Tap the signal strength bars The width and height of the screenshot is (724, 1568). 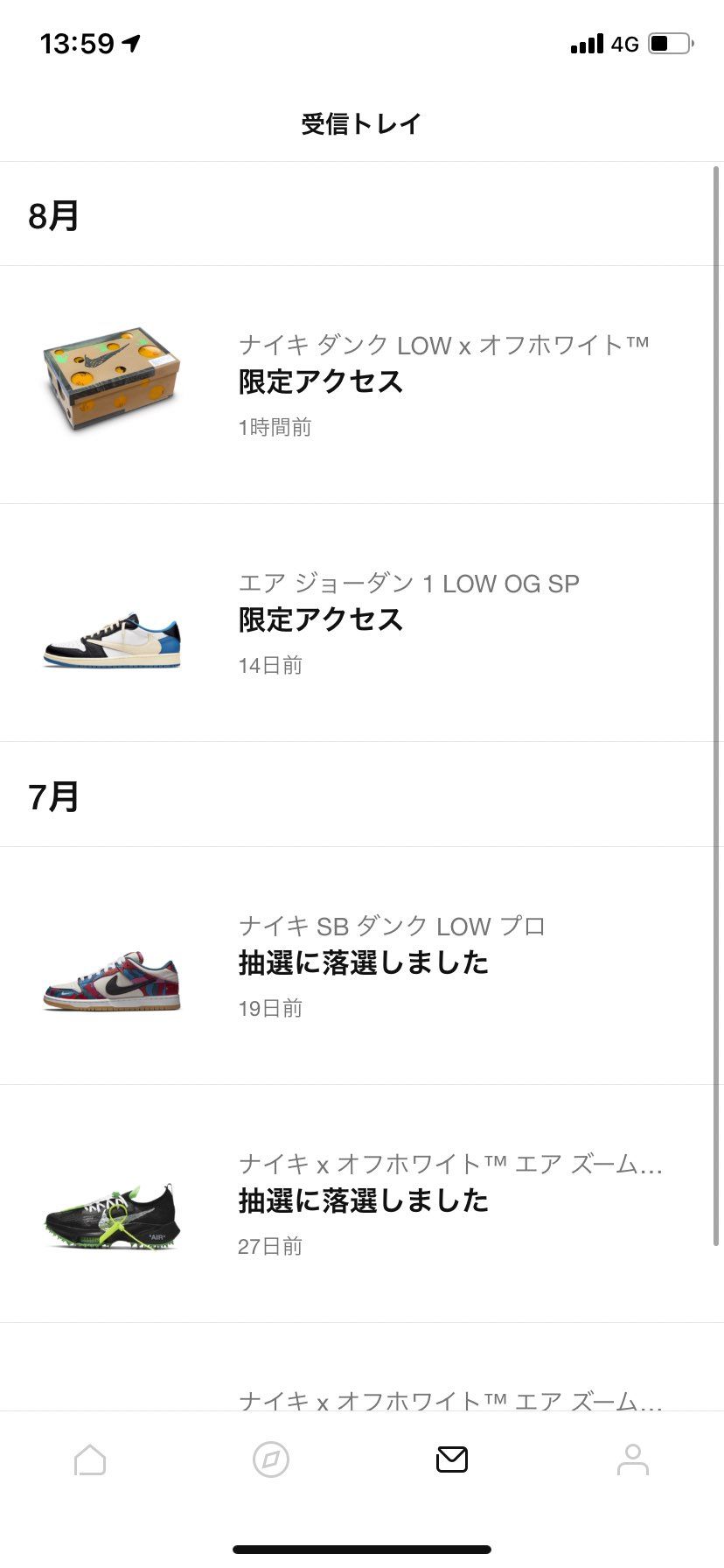click(584, 44)
